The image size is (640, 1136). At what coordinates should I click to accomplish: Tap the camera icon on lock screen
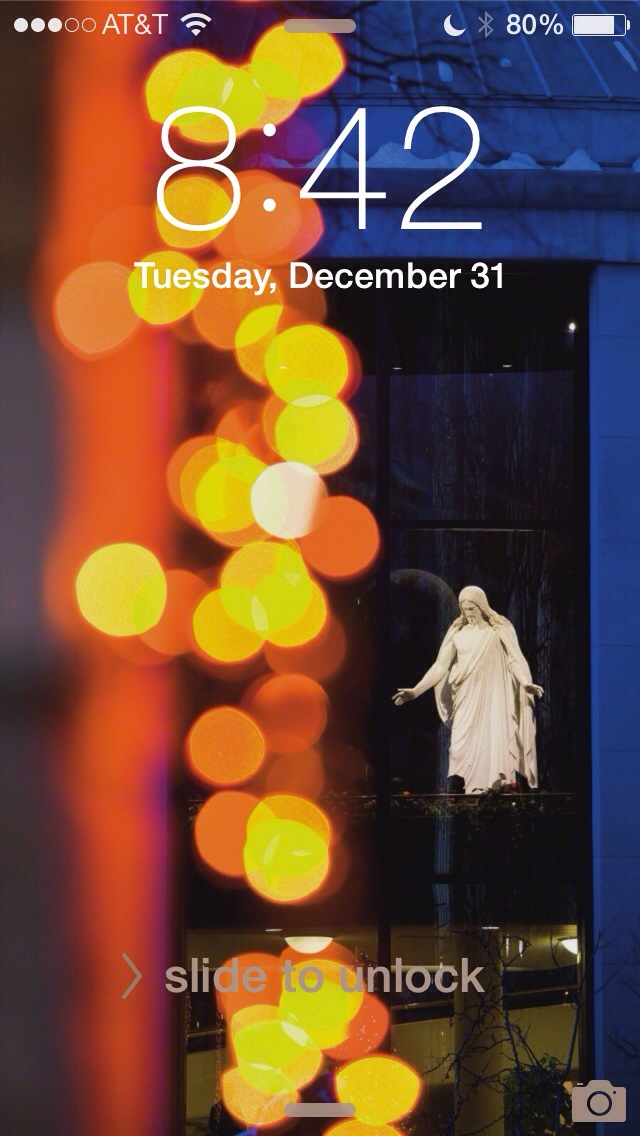click(598, 1101)
